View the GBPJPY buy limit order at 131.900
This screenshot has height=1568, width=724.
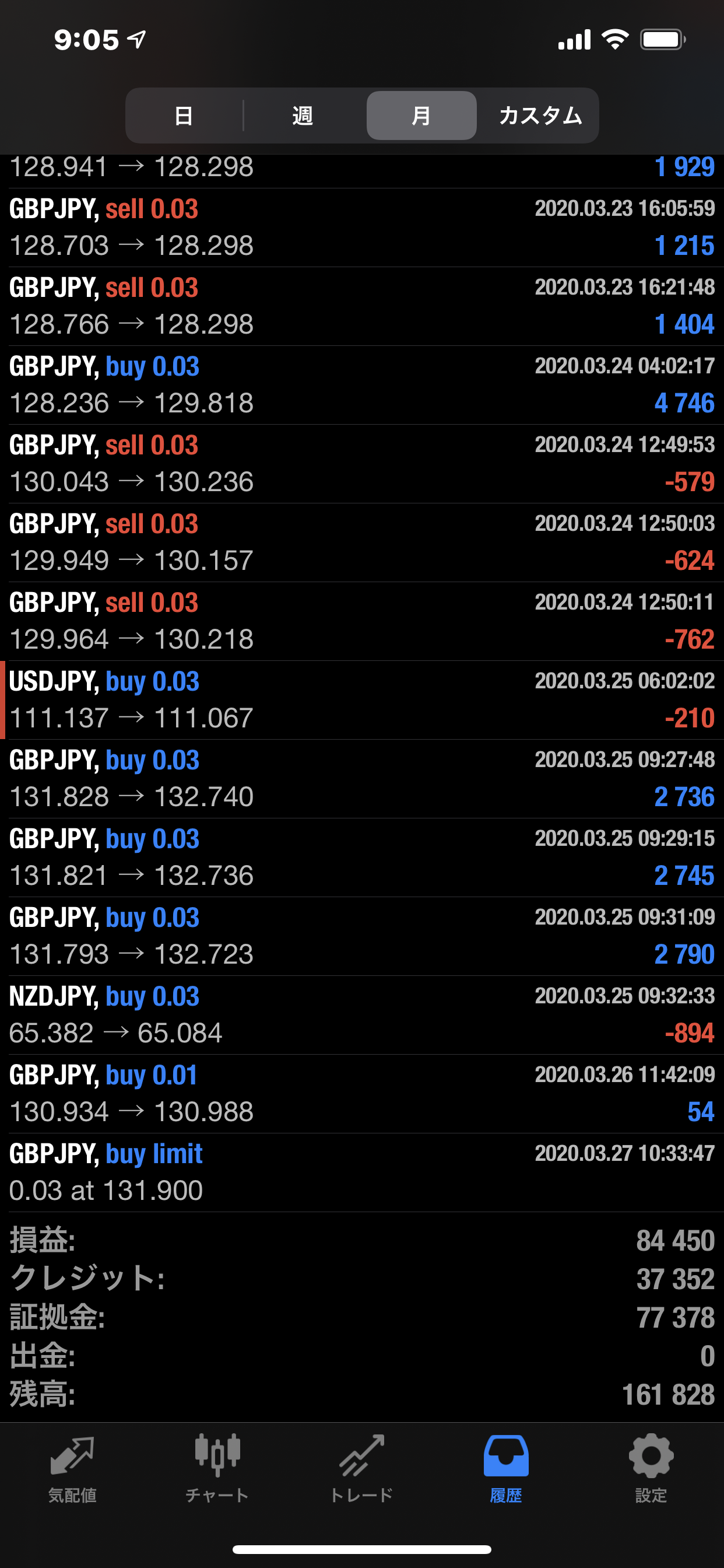[x=361, y=1172]
